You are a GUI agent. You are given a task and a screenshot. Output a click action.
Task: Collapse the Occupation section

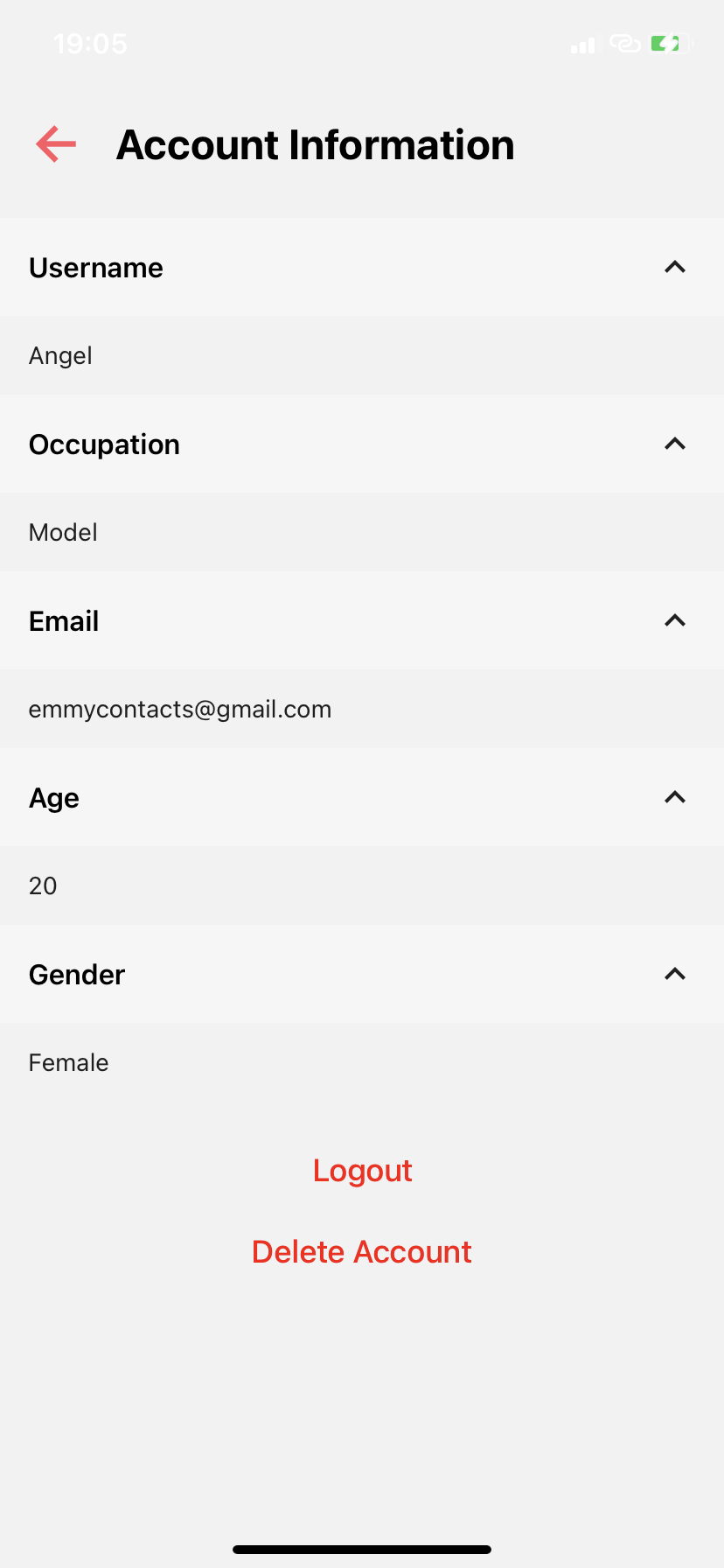point(674,444)
